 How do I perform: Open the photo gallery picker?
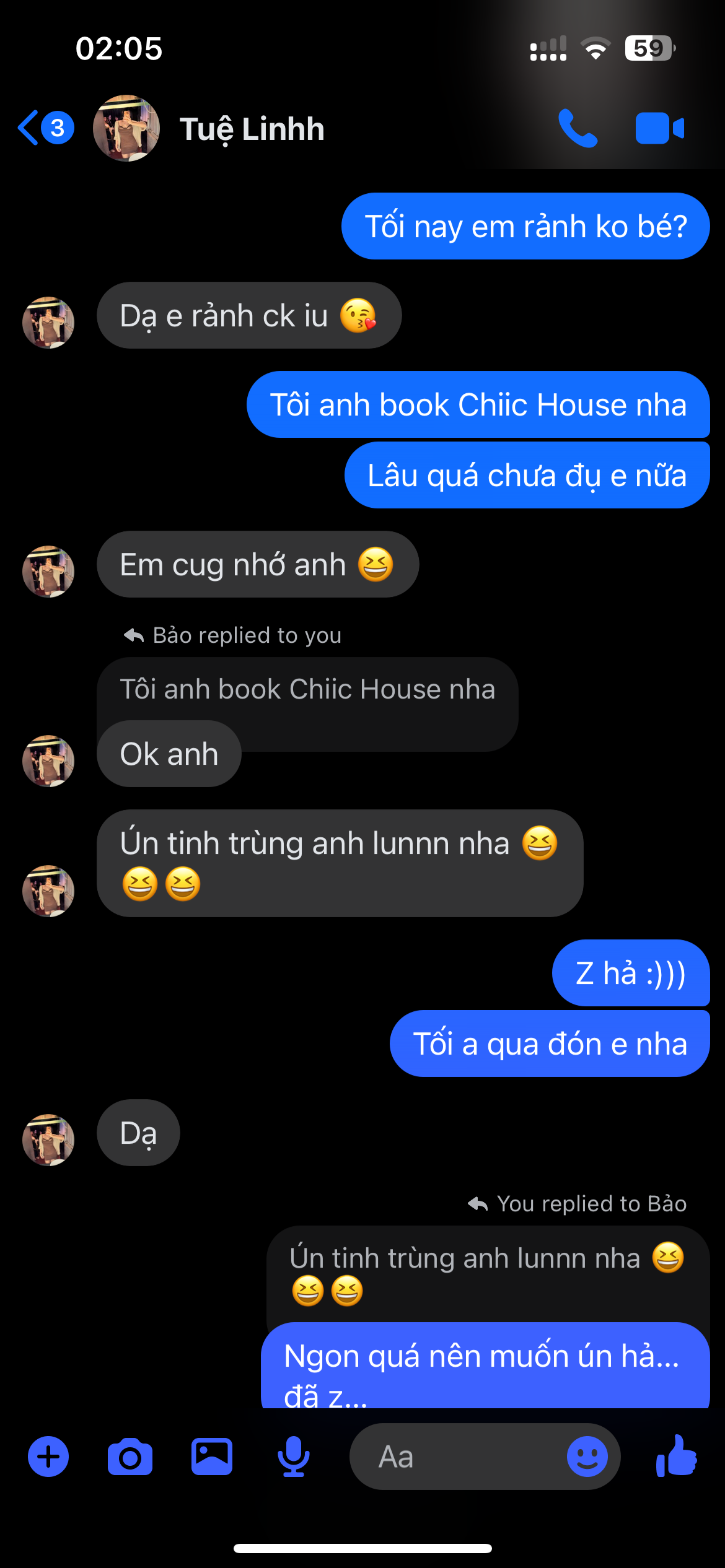point(212,1457)
